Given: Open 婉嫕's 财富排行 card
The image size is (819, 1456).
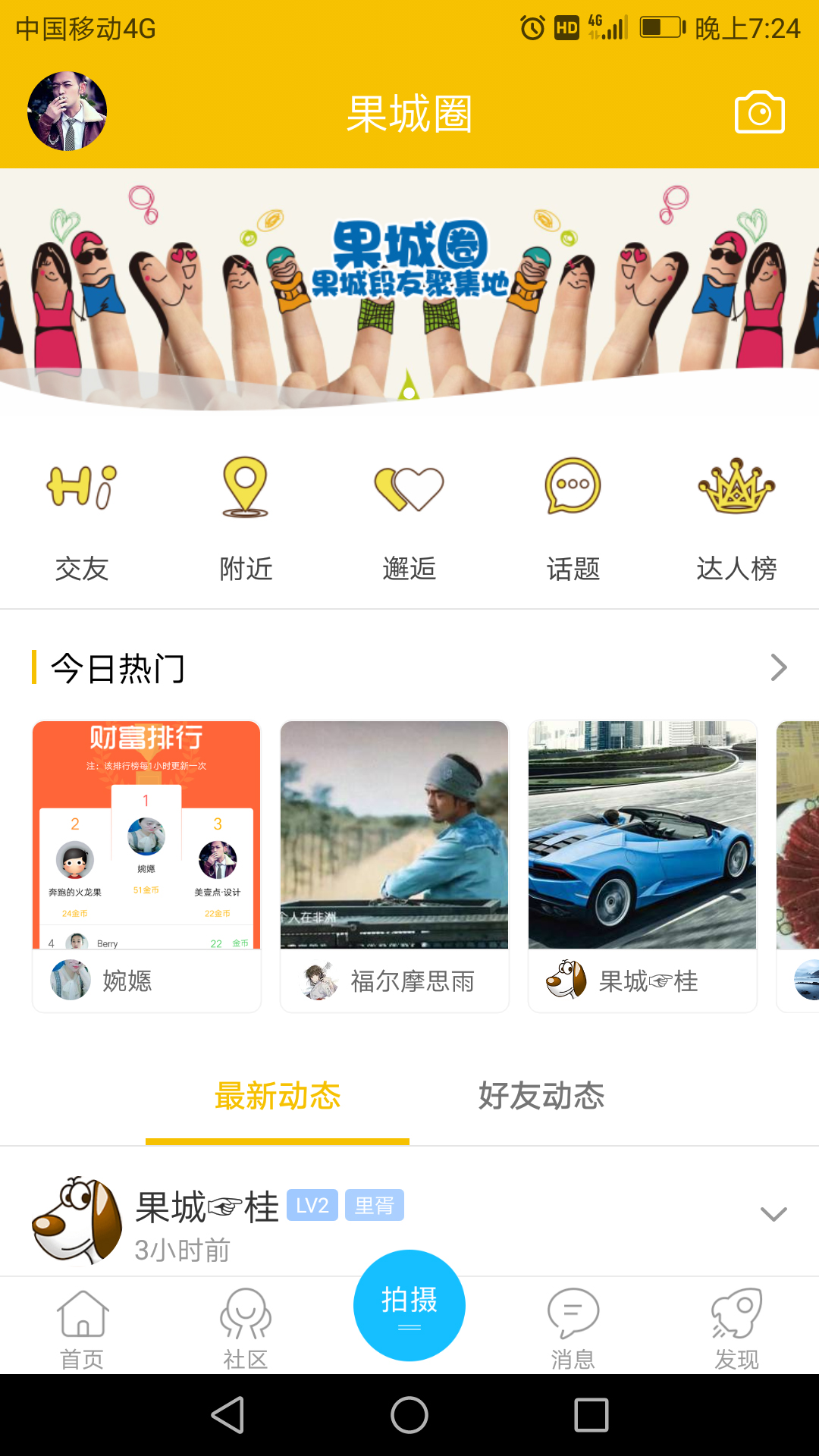Looking at the screenshot, I should pyautogui.click(x=146, y=866).
